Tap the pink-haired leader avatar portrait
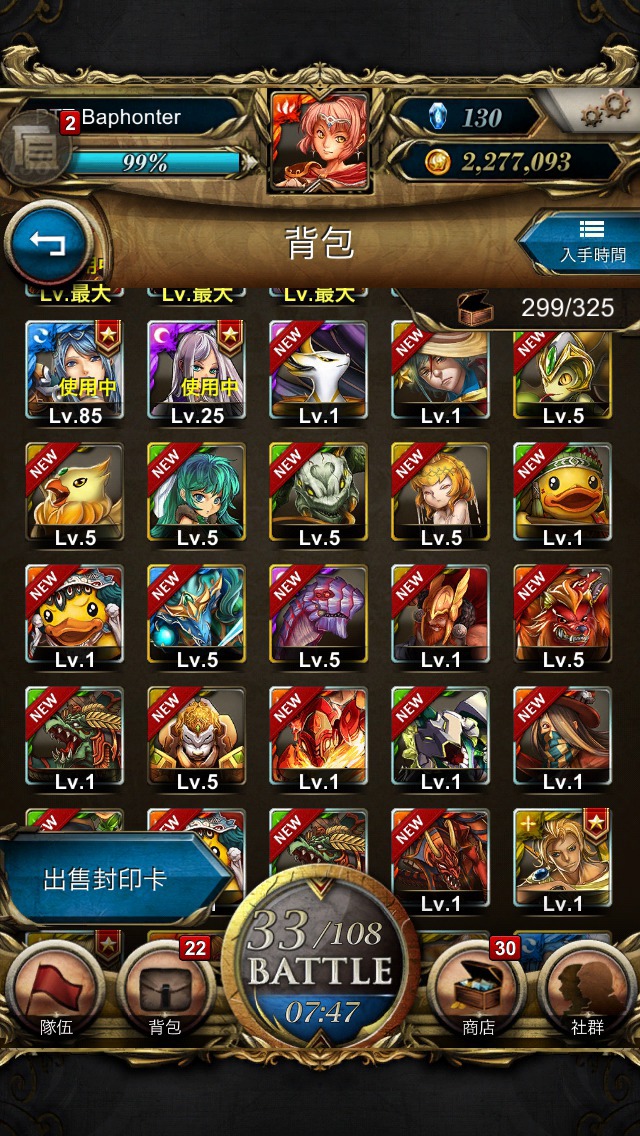The image size is (640, 1136). tap(320, 142)
